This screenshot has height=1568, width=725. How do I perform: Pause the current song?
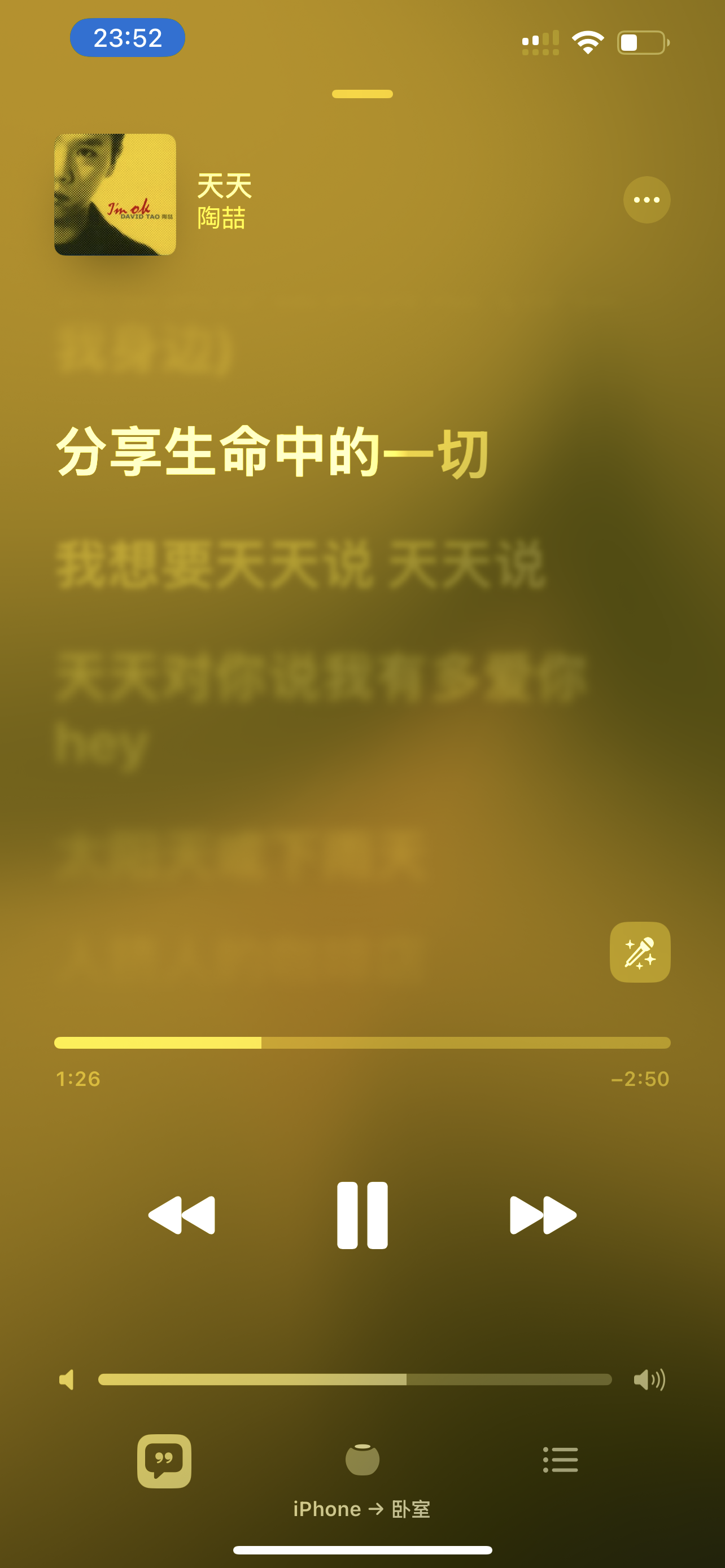coord(362,1215)
